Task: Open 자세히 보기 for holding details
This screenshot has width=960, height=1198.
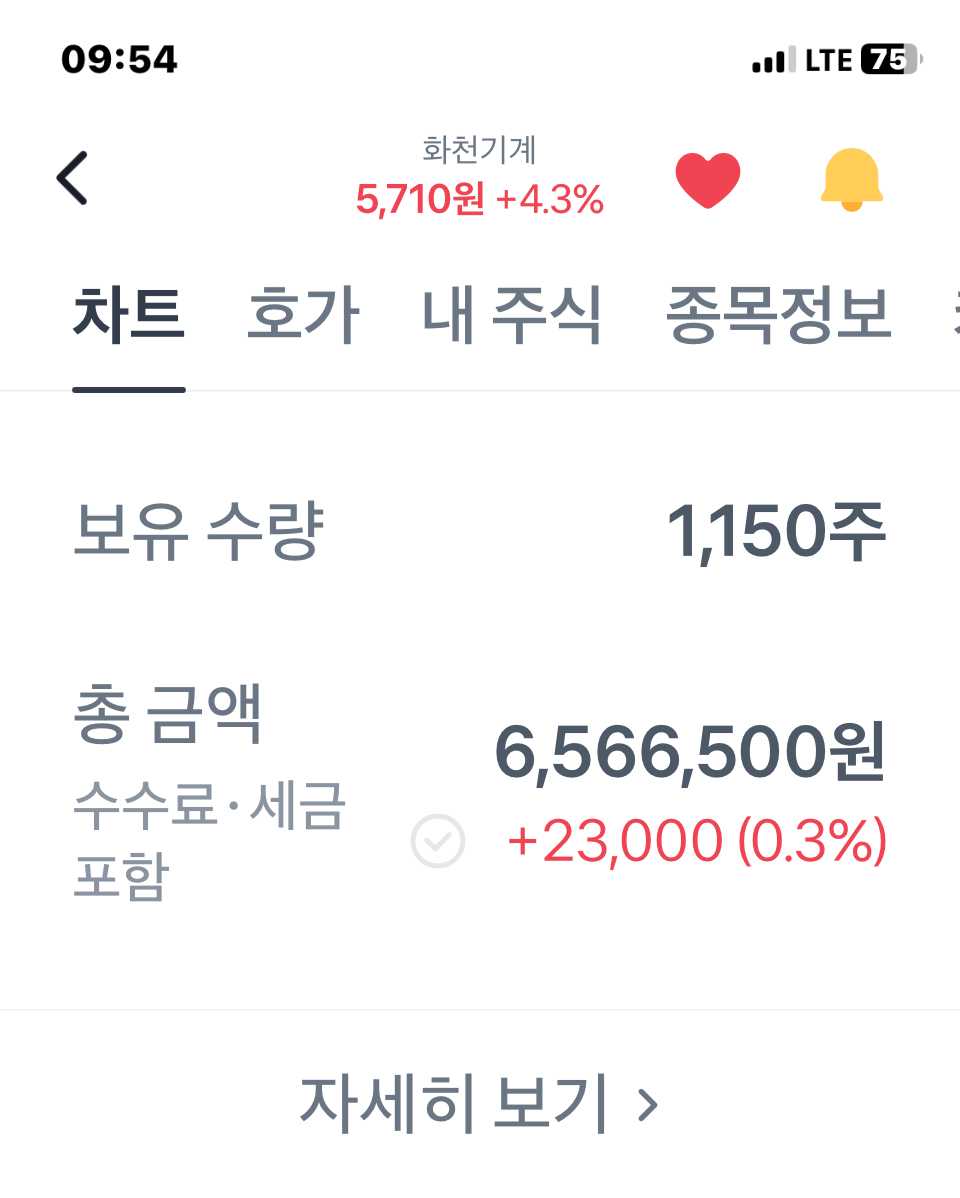Action: [480, 1104]
